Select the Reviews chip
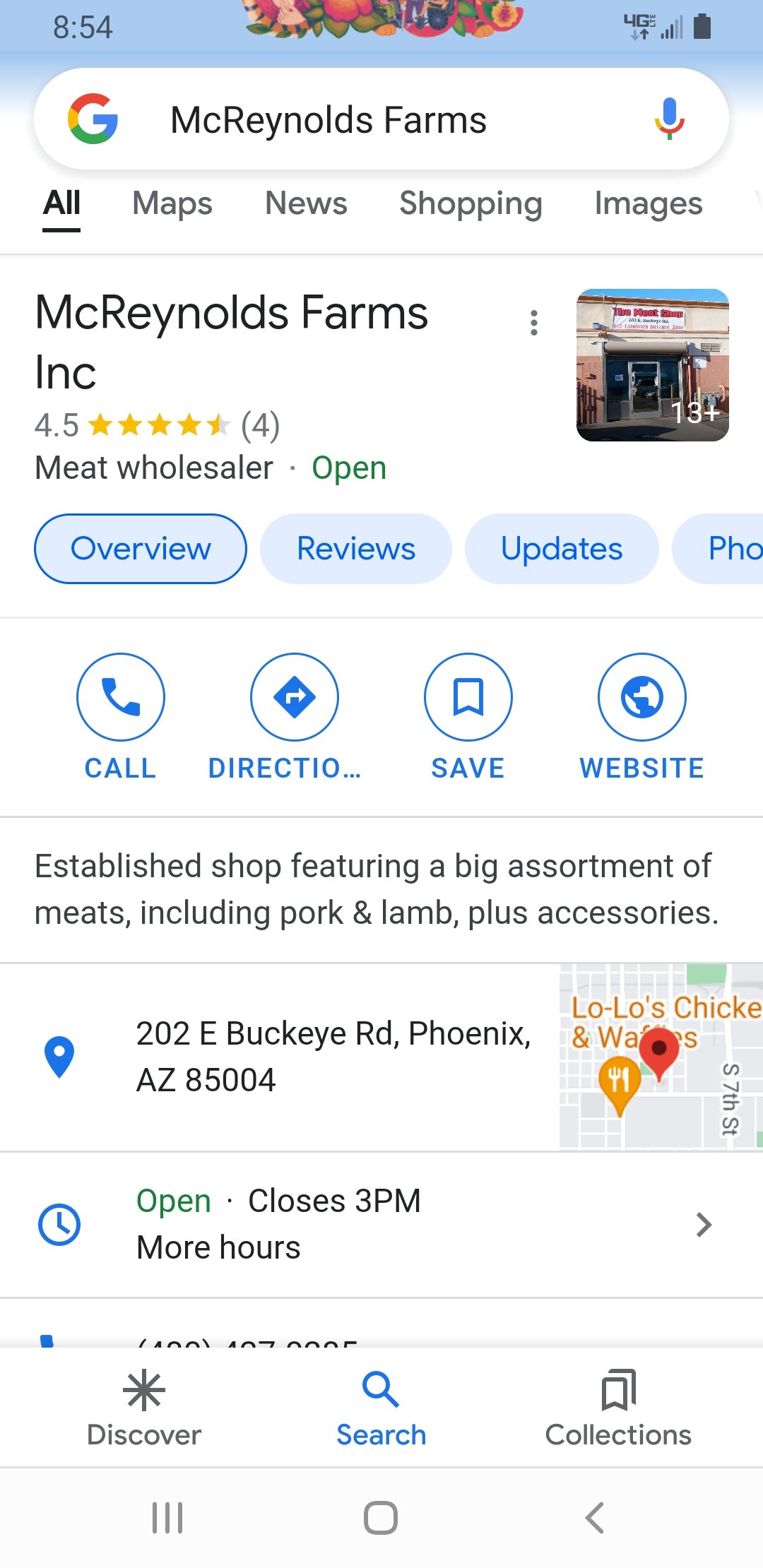Screen dimensions: 763x1568 (x=356, y=549)
